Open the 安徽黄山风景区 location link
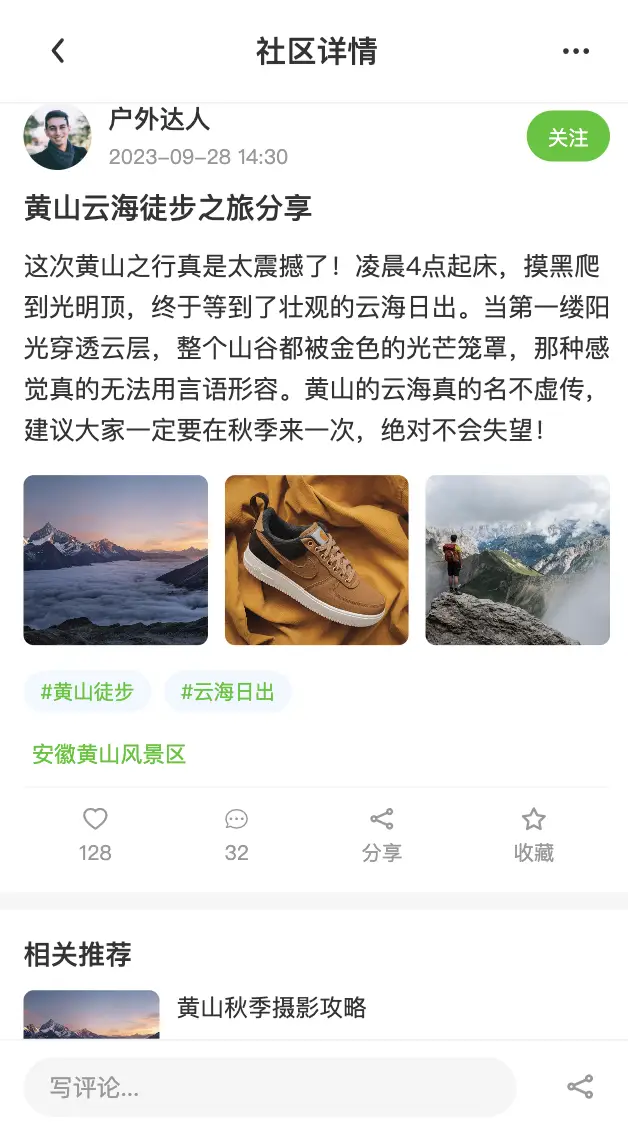 click(x=109, y=754)
